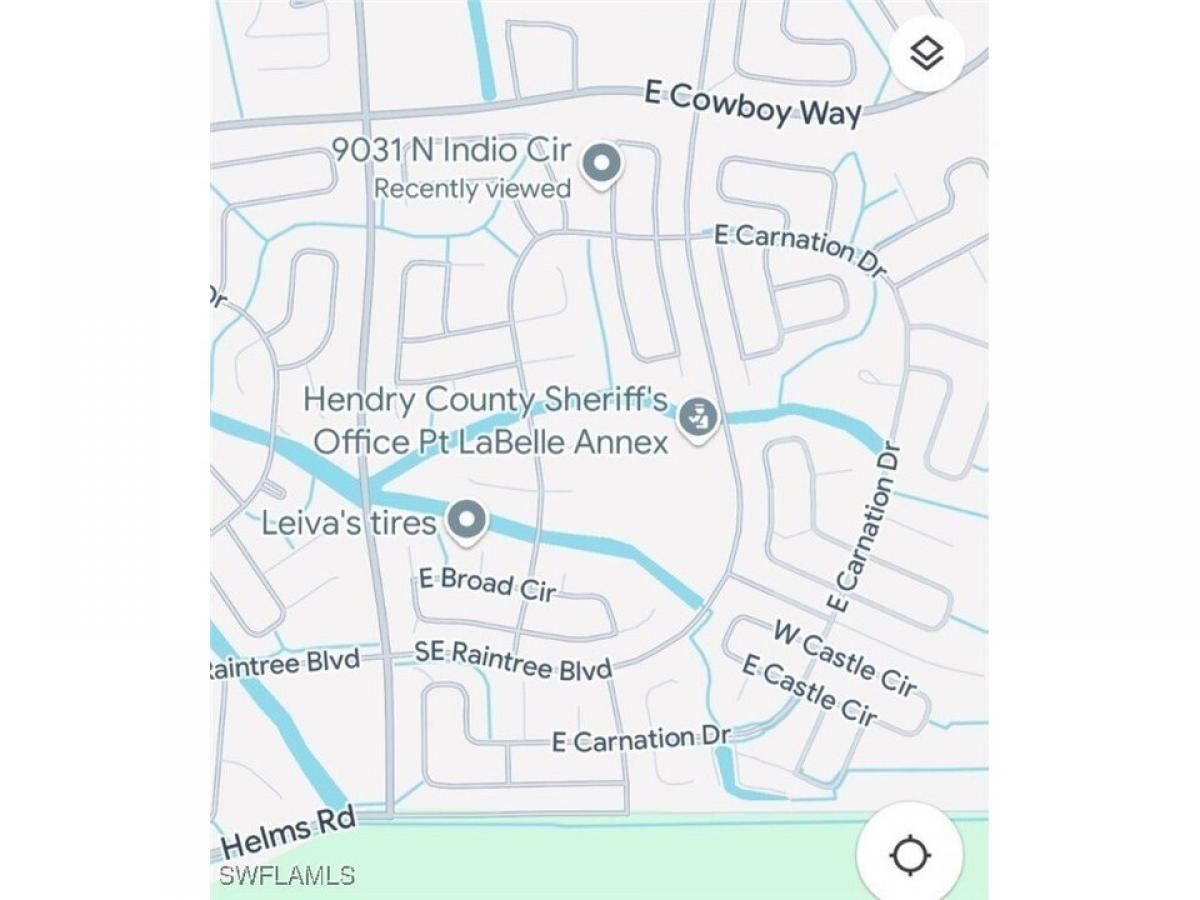1200x900 pixels.
Task: Center the map on my location
Action: click(x=909, y=856)
